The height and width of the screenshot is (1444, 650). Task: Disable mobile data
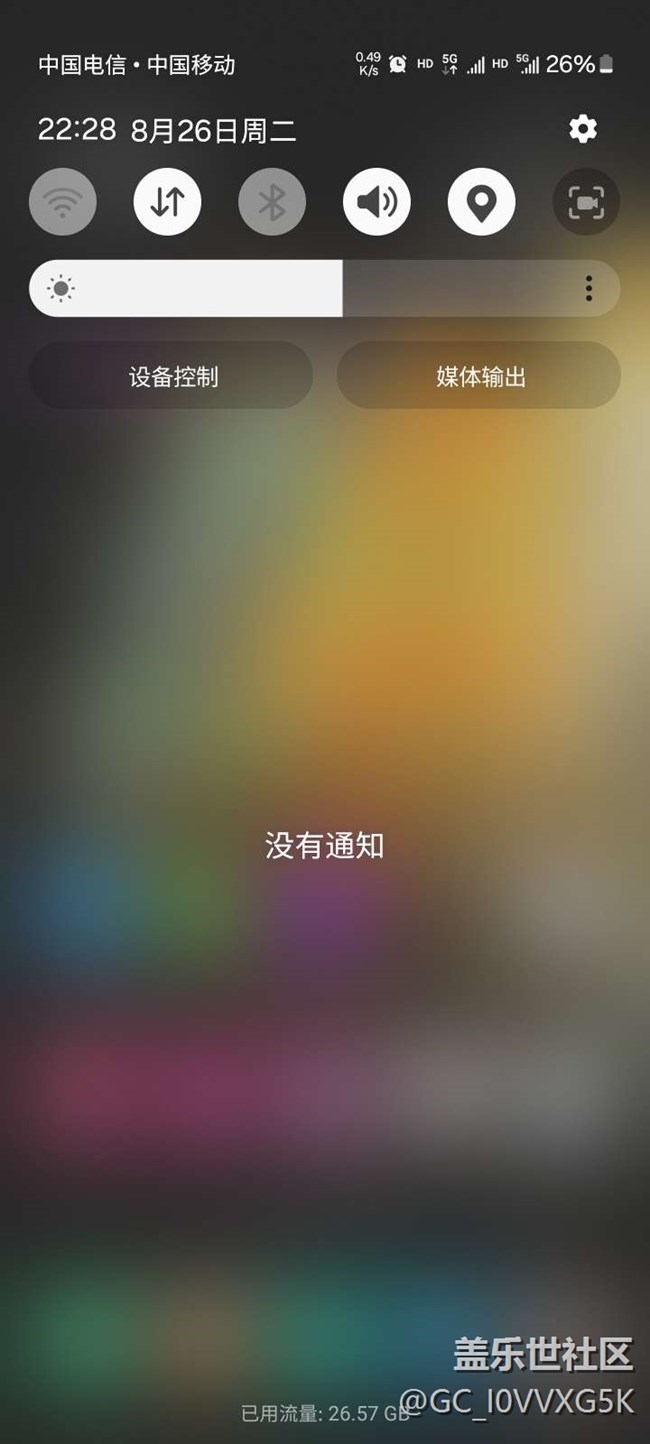click(167, 202)
